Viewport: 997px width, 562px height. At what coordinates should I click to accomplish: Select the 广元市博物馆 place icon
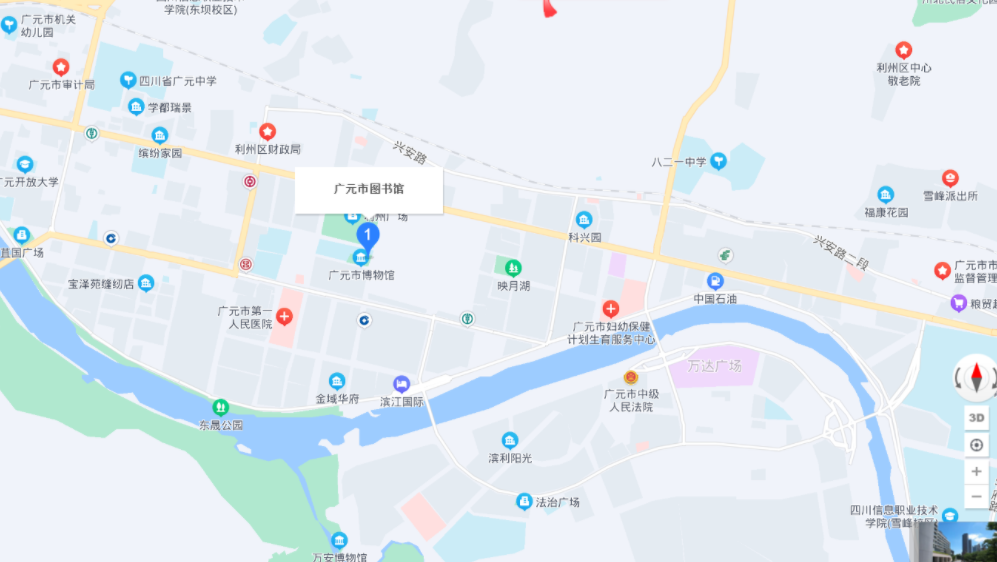pyautogui.click(x=360, y=260)
